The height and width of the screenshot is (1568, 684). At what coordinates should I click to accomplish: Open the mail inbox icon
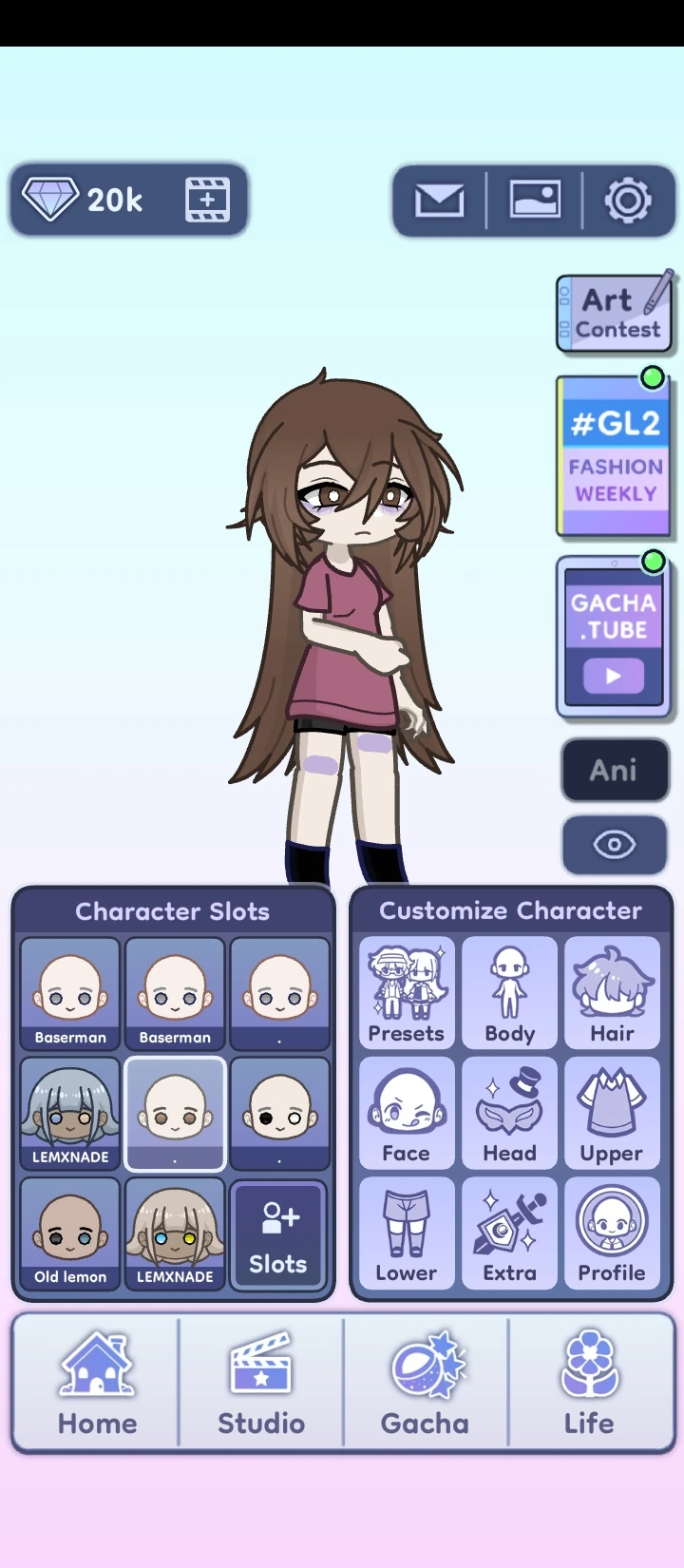(x=439, y=201)
